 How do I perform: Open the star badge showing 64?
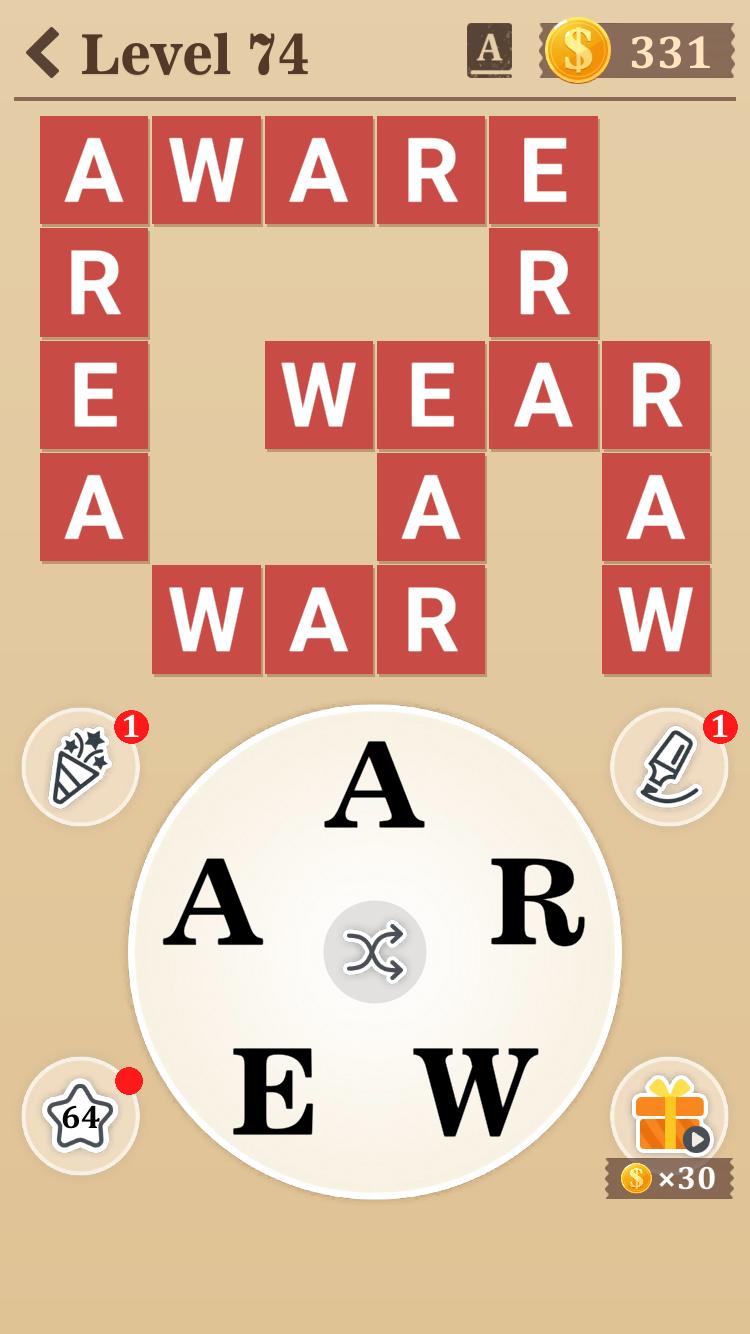80,1115
